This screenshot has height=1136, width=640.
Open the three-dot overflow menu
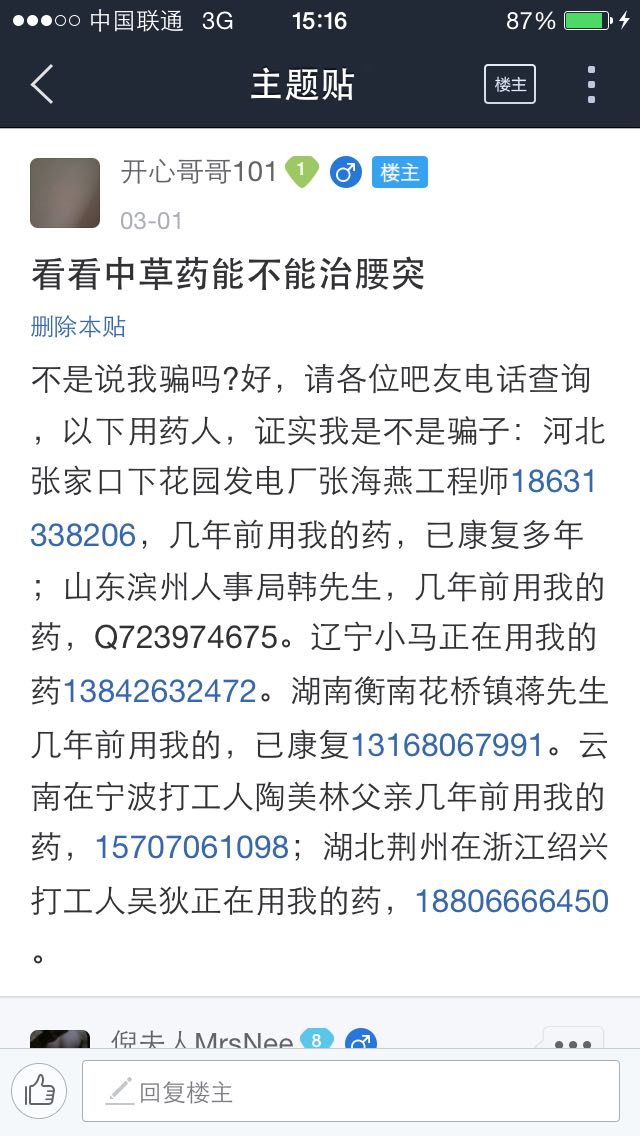591,84
